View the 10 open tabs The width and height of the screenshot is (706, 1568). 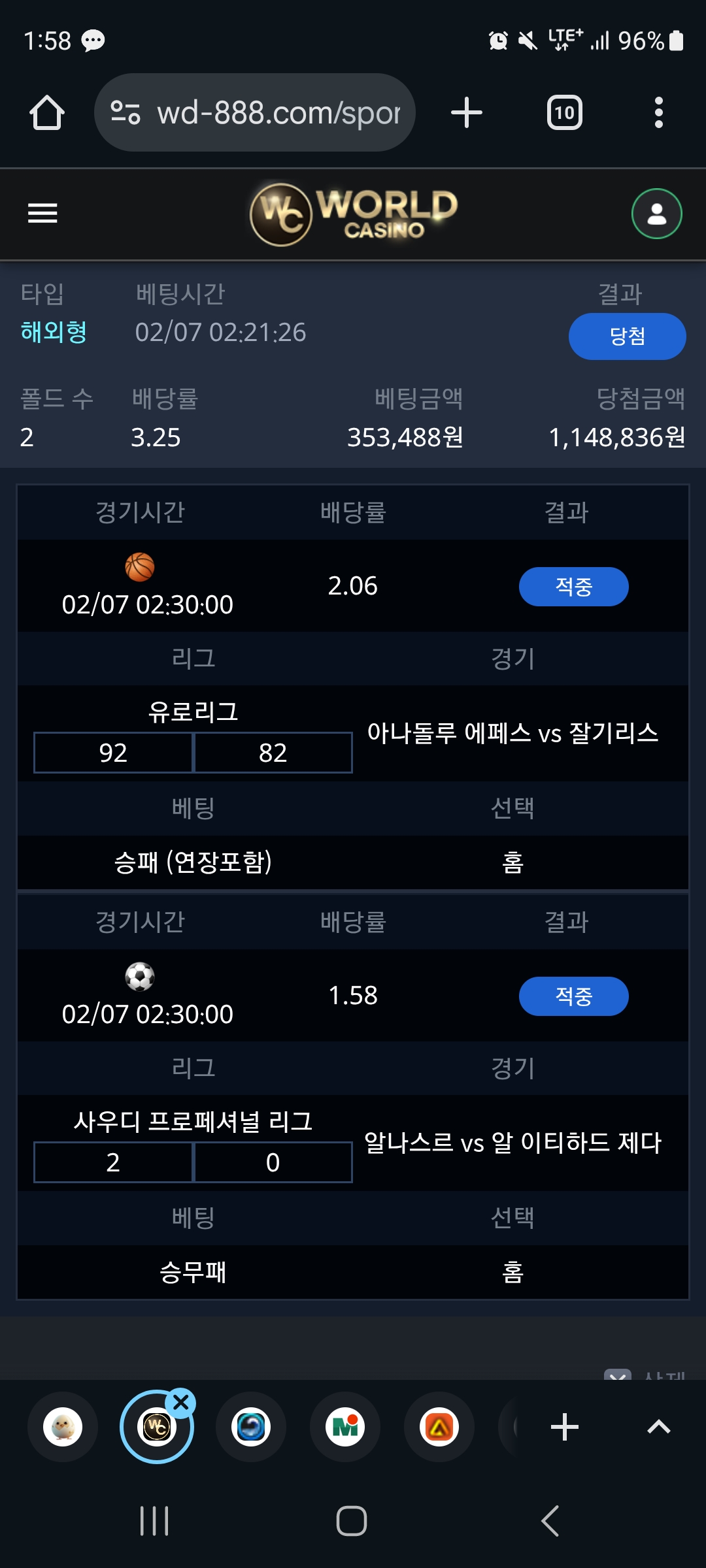[x=565, y=112]
